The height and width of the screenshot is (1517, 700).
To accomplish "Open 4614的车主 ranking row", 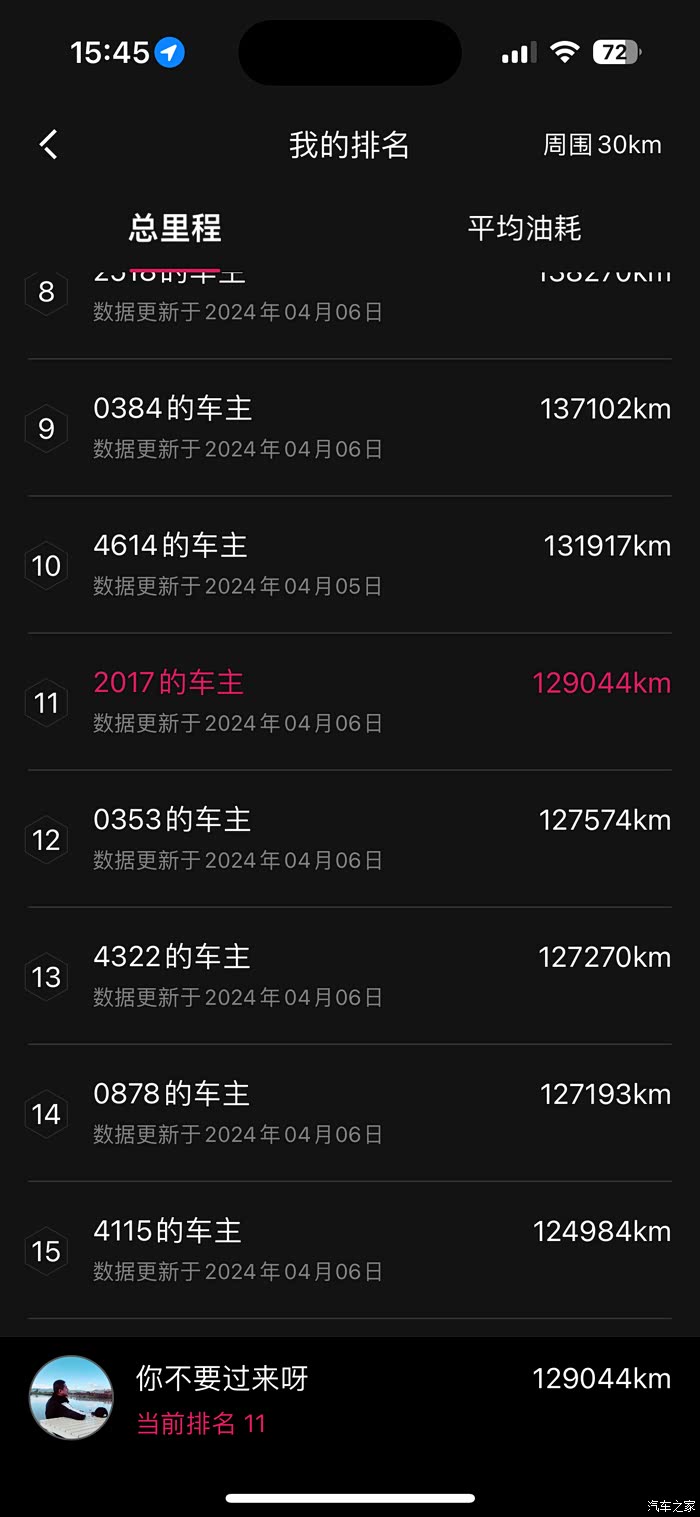I will [350, 565].
